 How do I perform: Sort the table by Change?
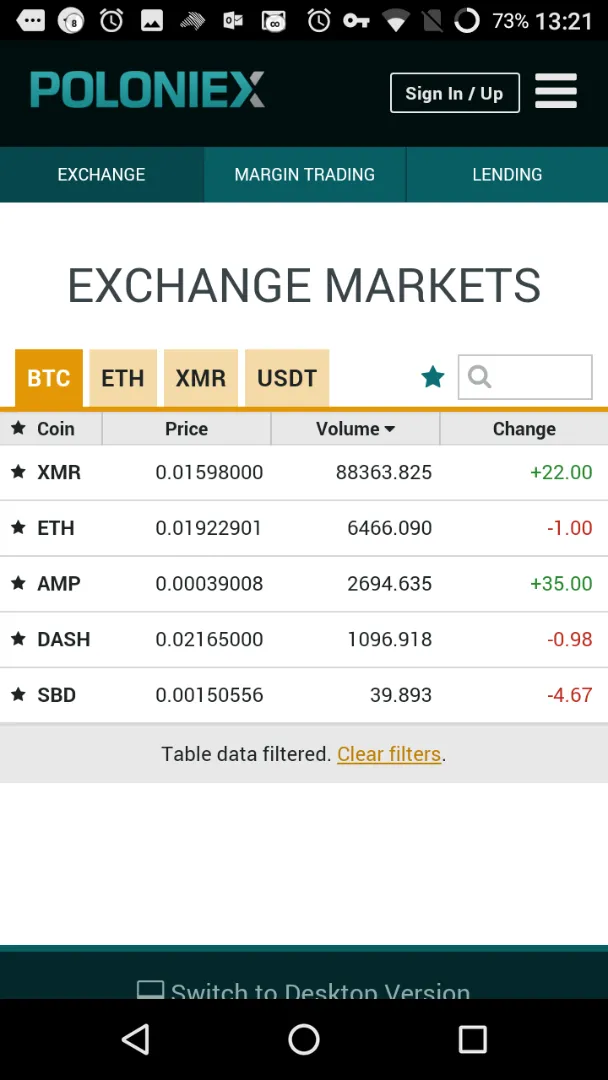524,428
